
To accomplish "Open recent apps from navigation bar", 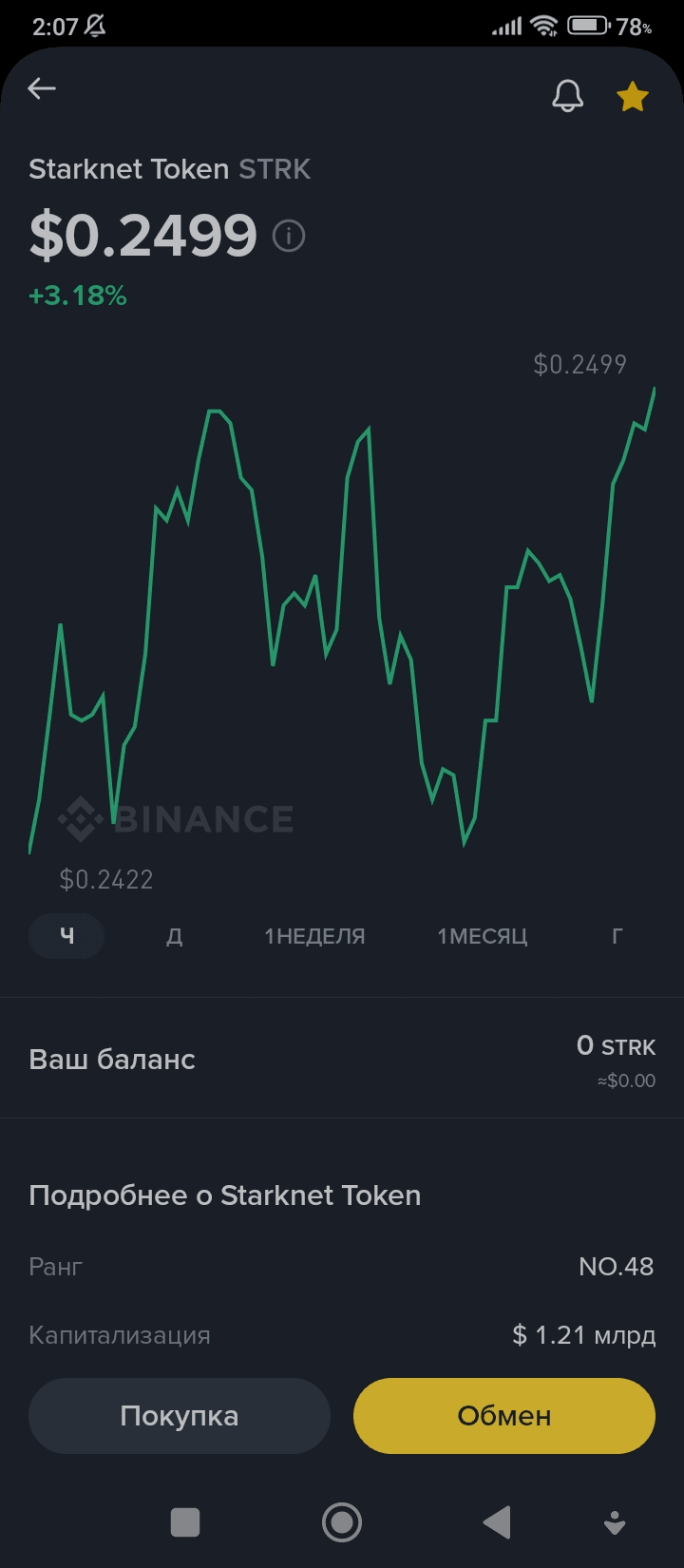I will click(x=185, y=1522).
